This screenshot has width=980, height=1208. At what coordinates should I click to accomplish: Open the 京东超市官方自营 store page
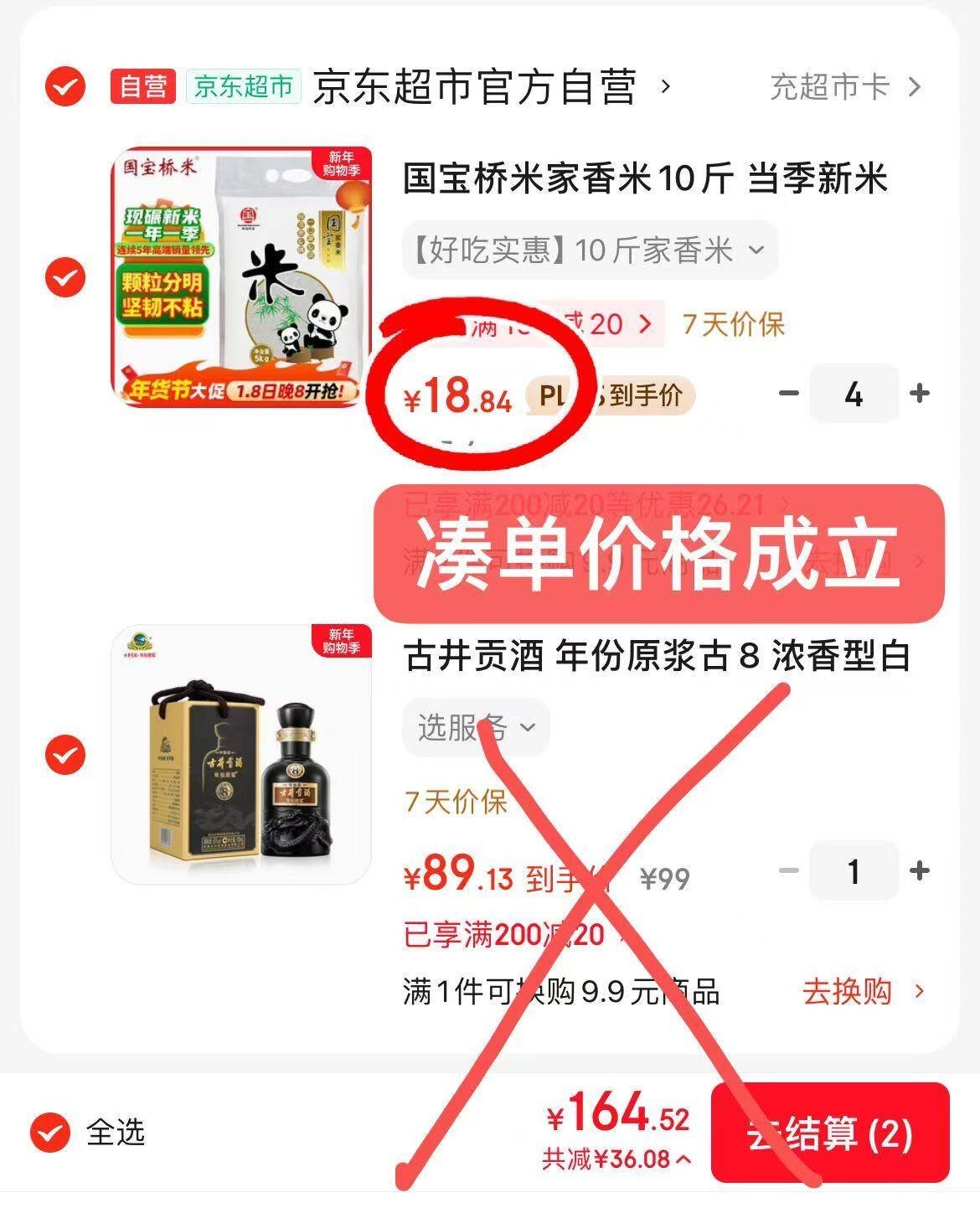(474, 87)
